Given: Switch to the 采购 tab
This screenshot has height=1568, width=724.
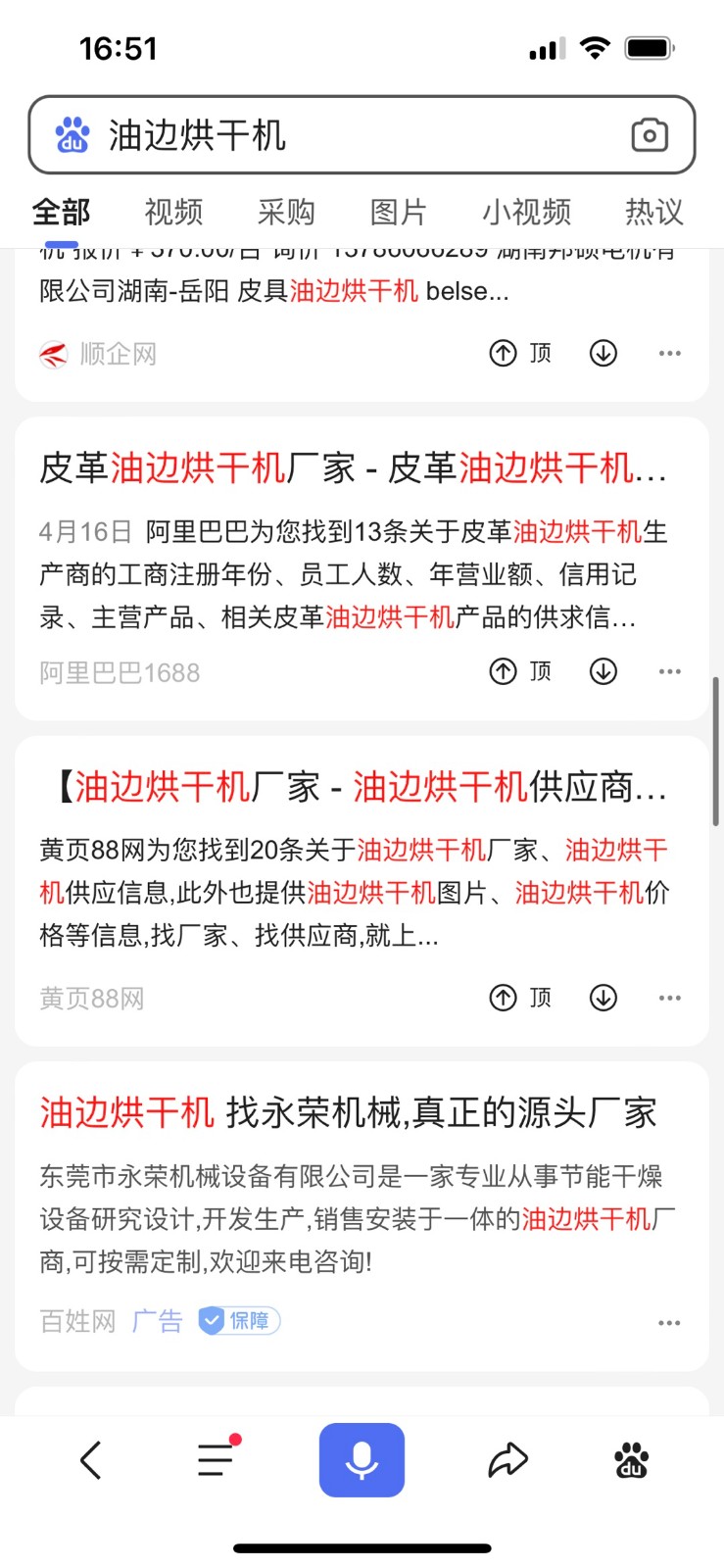Looking at the screenshot, I should click(x=286, y=212).
